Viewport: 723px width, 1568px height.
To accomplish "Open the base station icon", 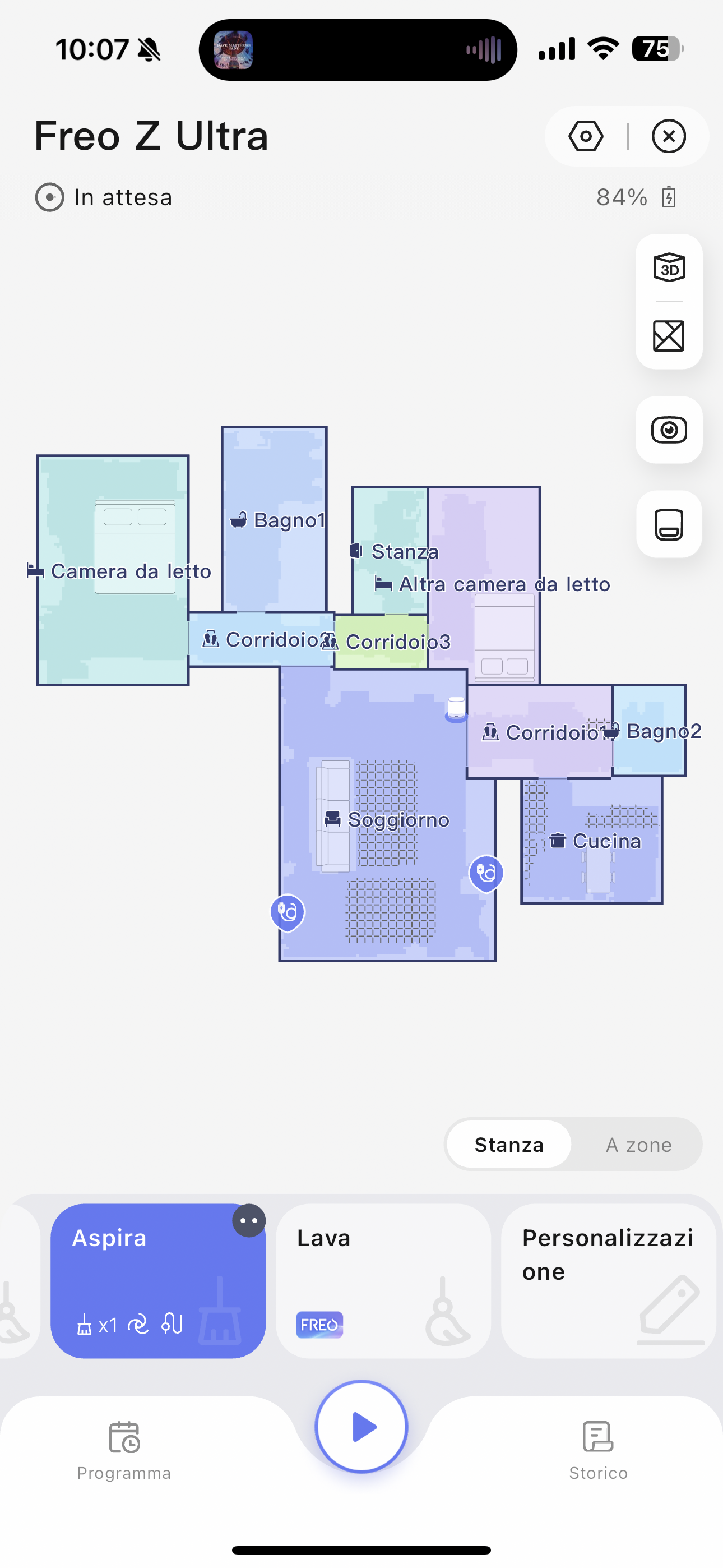I will pyautogui.click(x=669, y=524).
